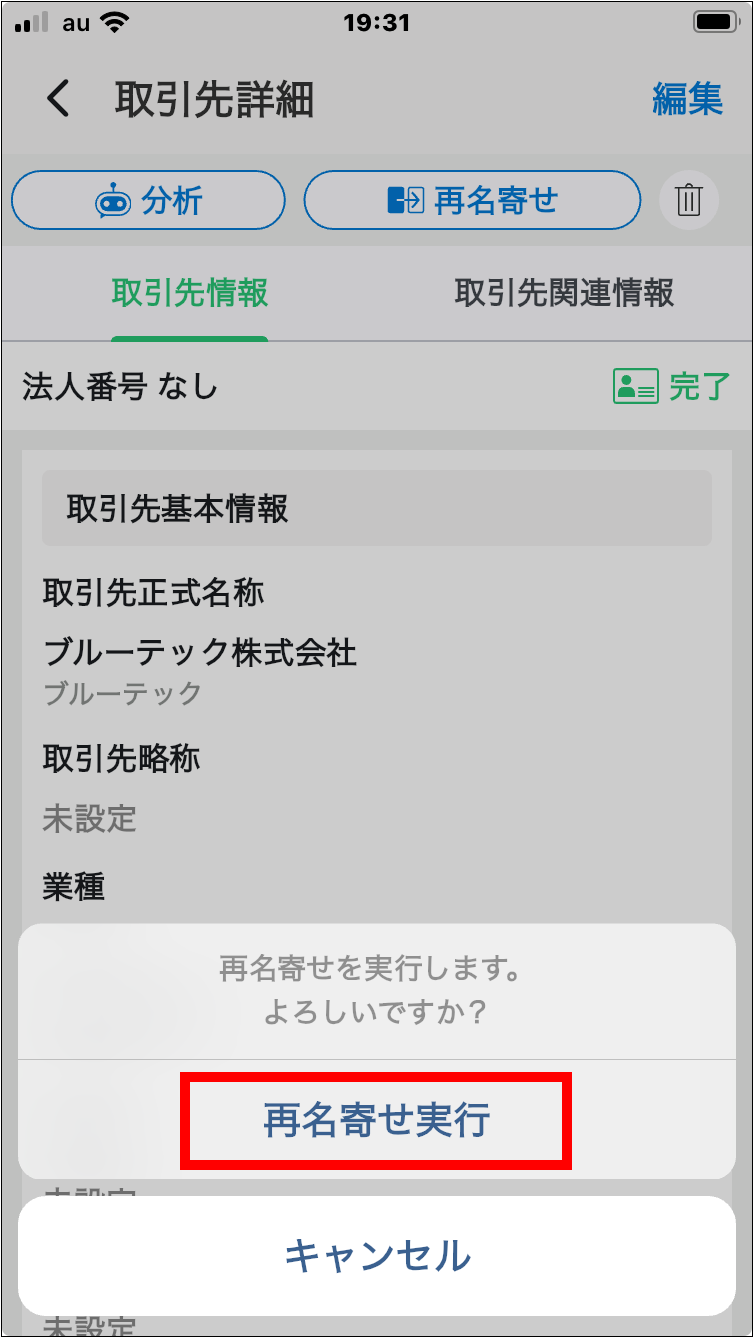The width and height of the screenshot is (753, 1337).
Task: Tap 編集 to edit the client
Action: coord(687,99)
